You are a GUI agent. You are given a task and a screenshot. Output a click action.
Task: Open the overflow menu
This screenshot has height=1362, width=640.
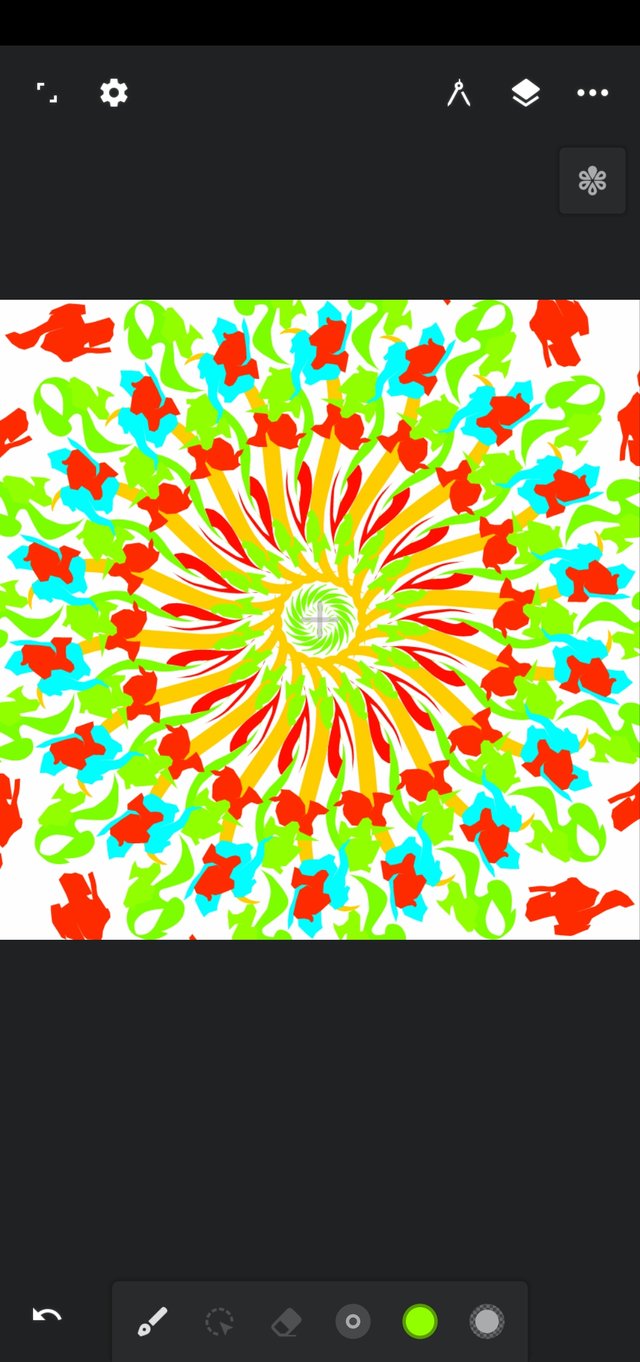[x=592, y=93]
